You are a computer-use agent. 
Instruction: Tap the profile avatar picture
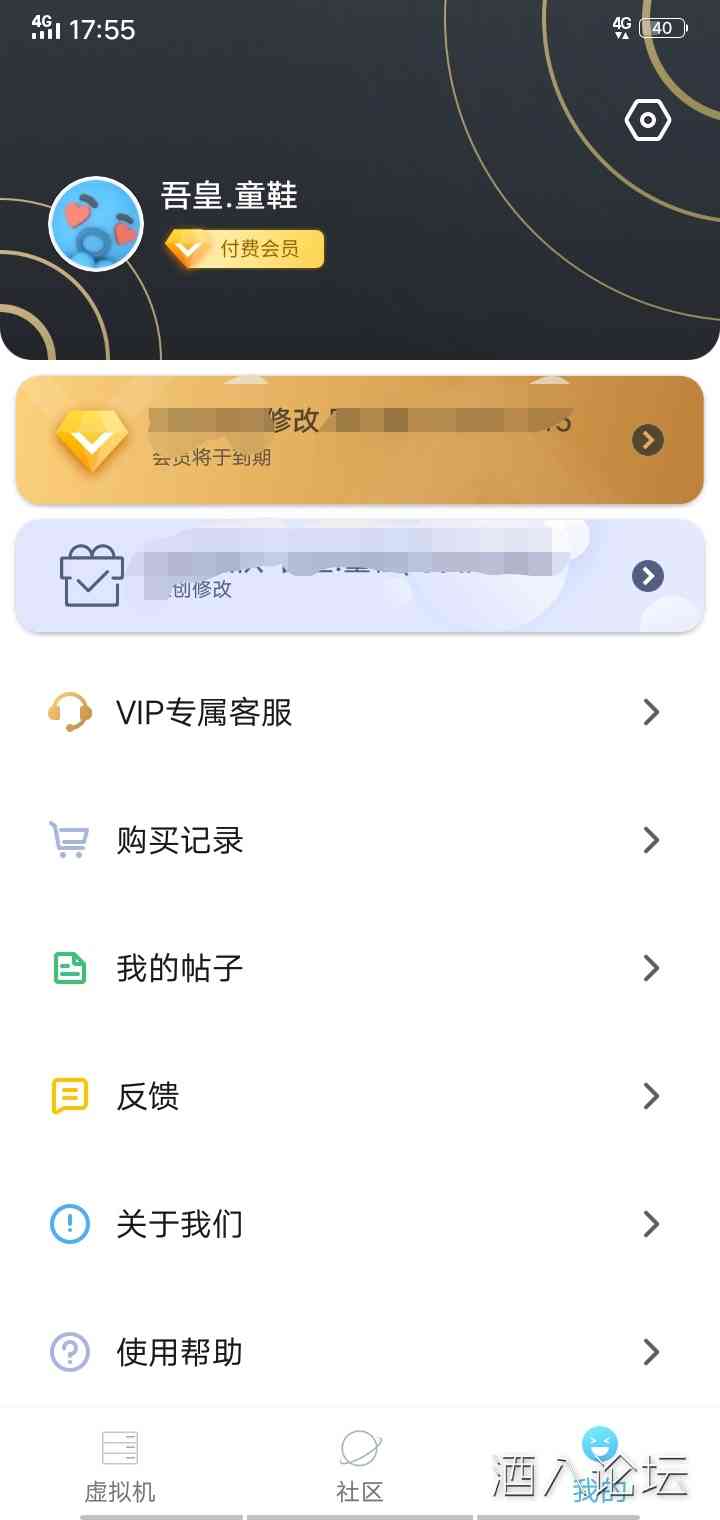[96, 224]
